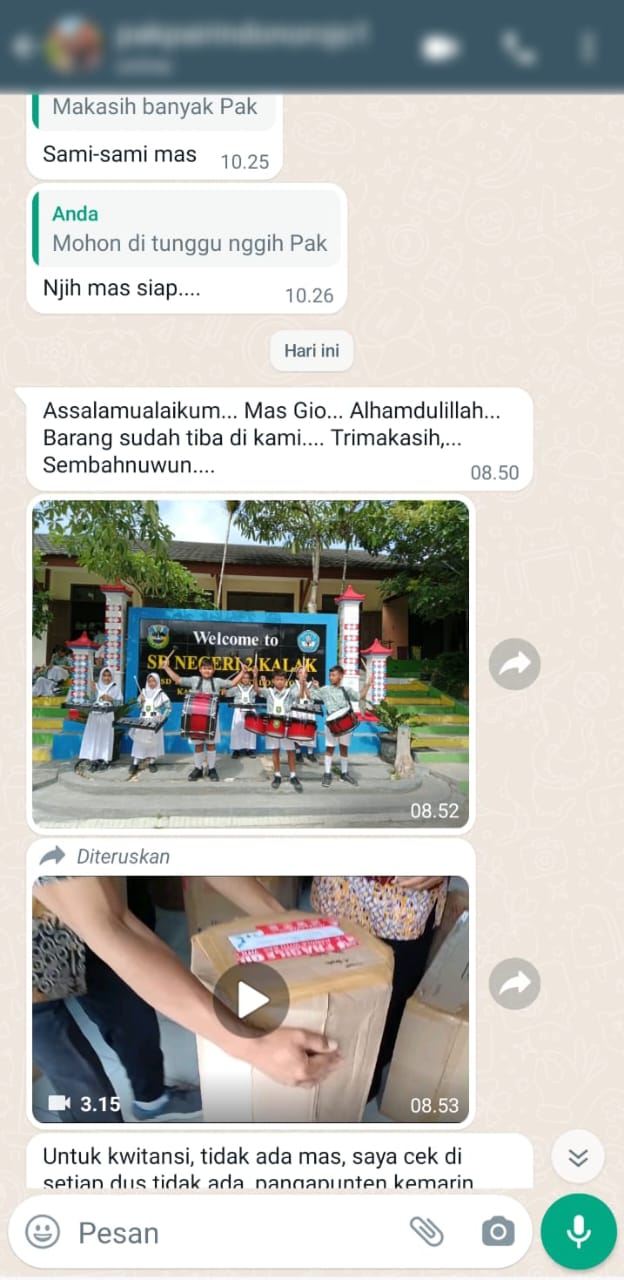
Task: Start a voice call
Action: [x=517, y=47]
